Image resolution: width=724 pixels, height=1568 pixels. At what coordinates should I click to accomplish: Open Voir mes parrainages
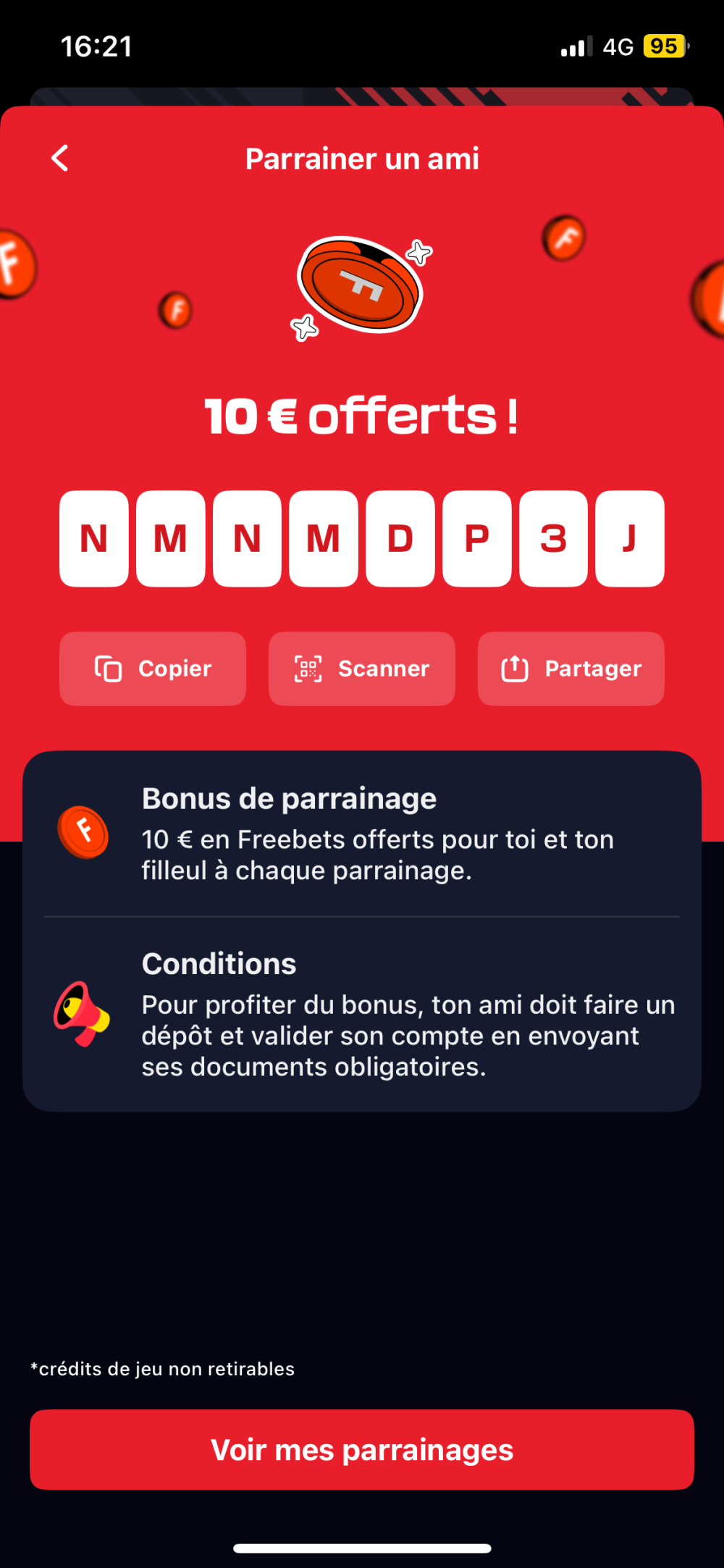(x=362, y=1450)
